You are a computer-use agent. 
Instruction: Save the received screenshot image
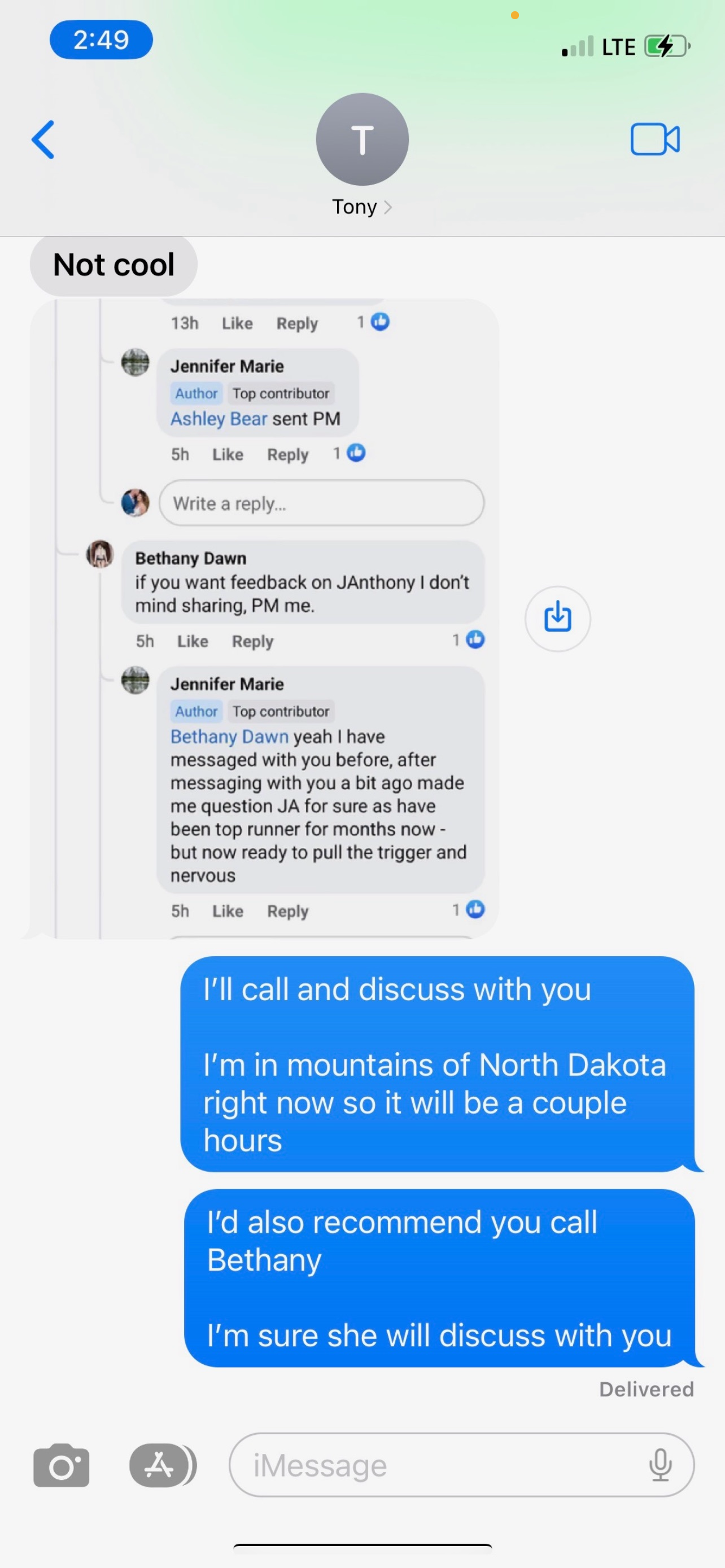(x=557, y=618)
